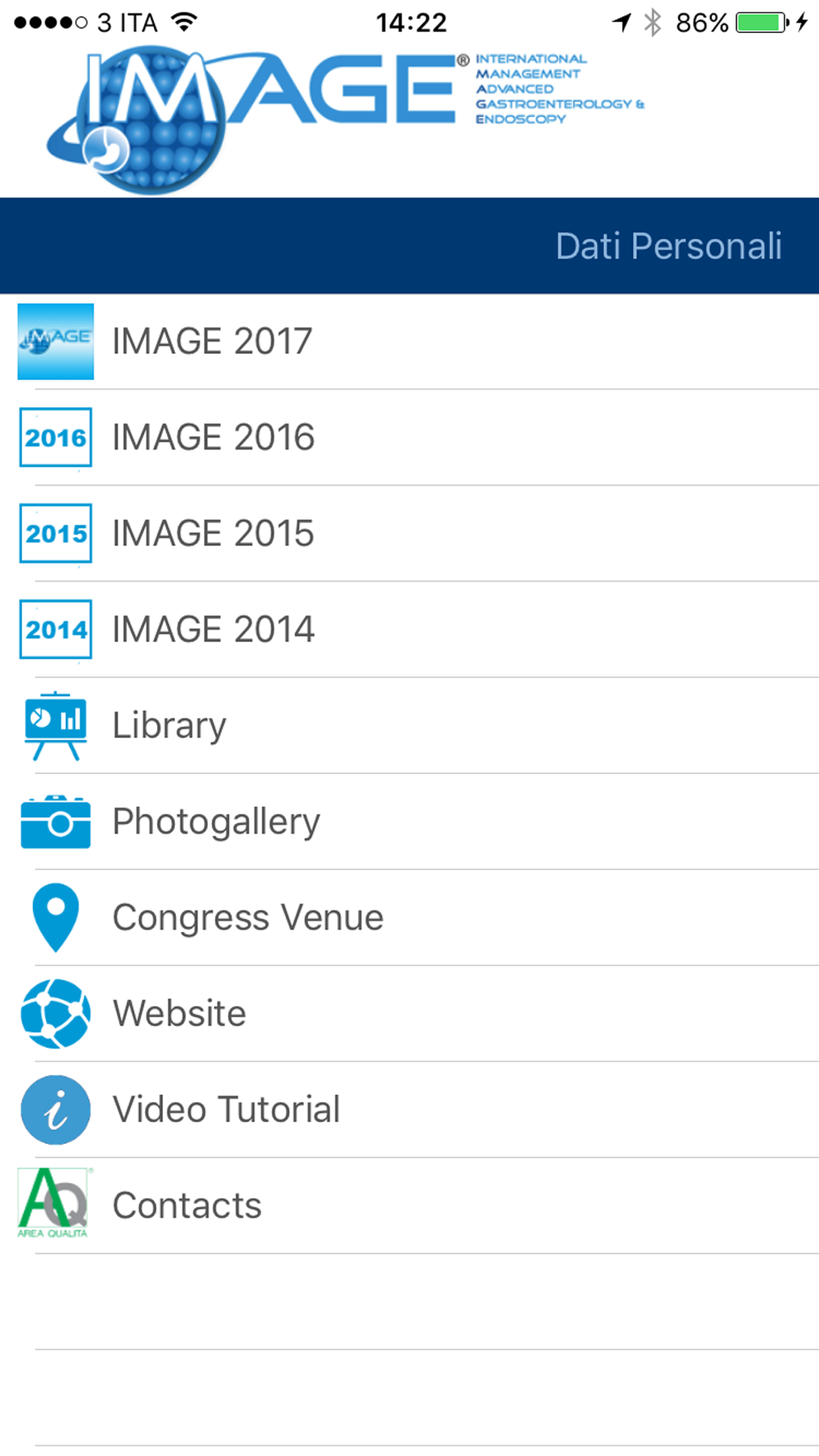
Task: Open Congress Venue location
Action: point(409,916)
